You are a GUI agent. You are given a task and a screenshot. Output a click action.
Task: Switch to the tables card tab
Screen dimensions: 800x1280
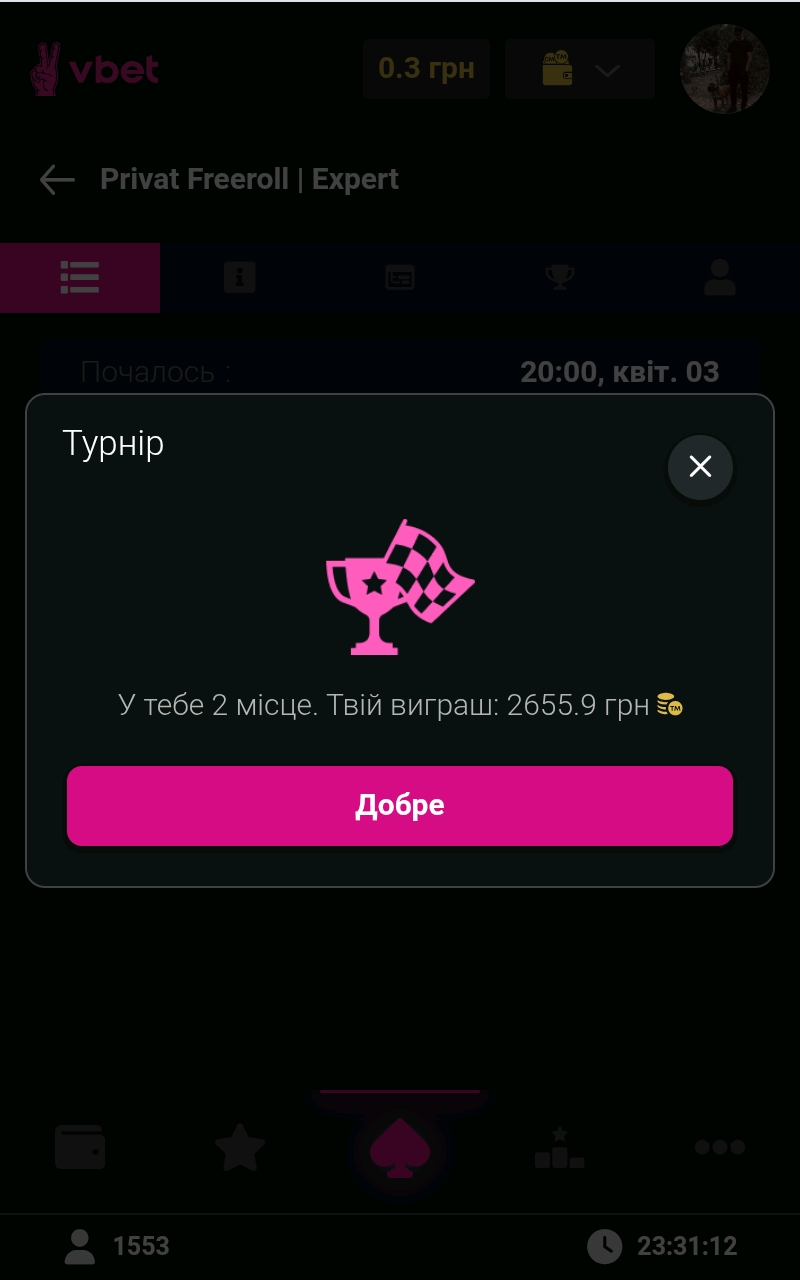coord(400,277)
